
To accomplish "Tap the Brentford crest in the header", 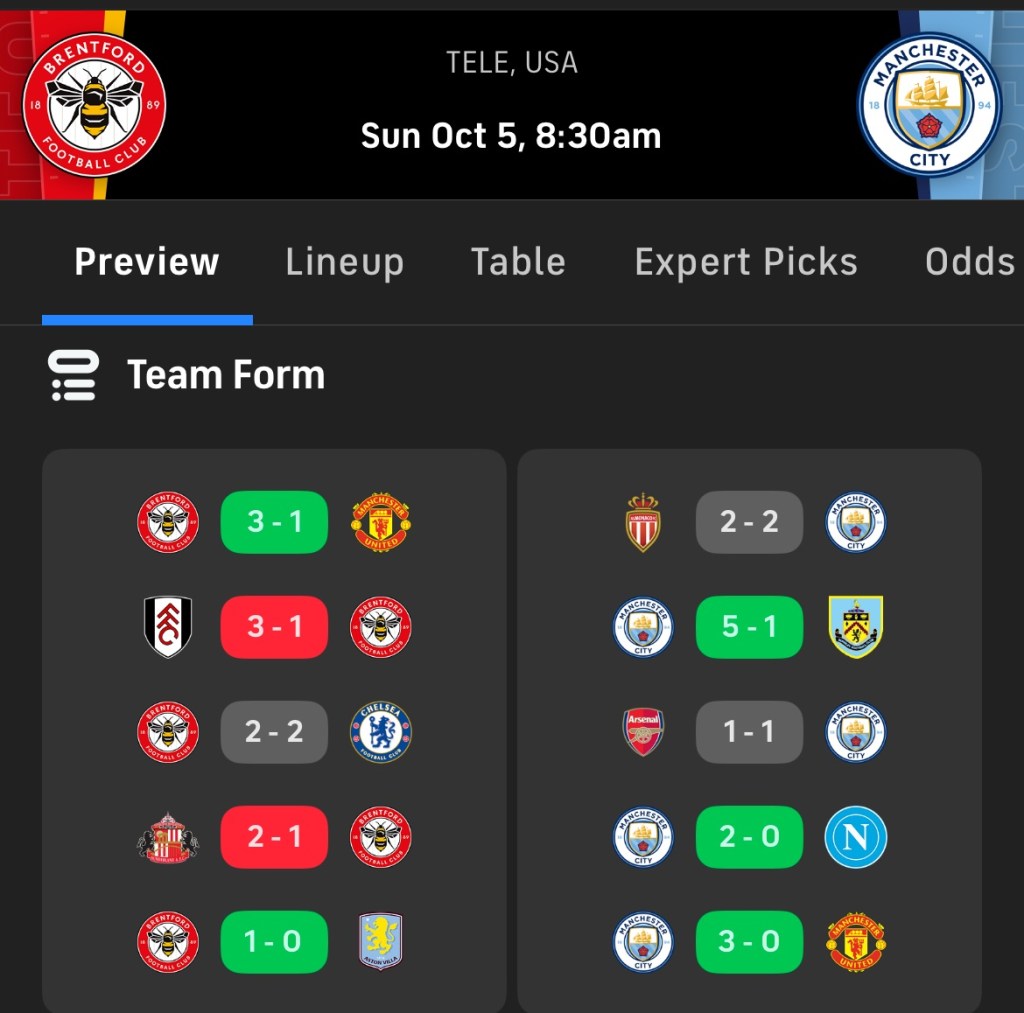I will (94, 105).
